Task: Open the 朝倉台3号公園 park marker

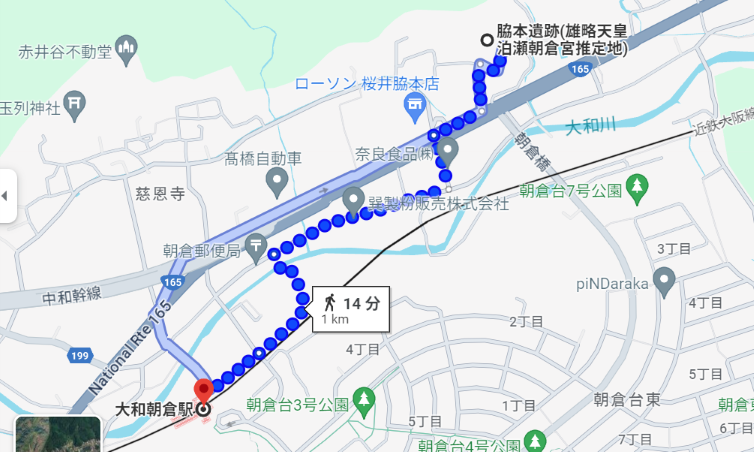Action: point(364,399)
